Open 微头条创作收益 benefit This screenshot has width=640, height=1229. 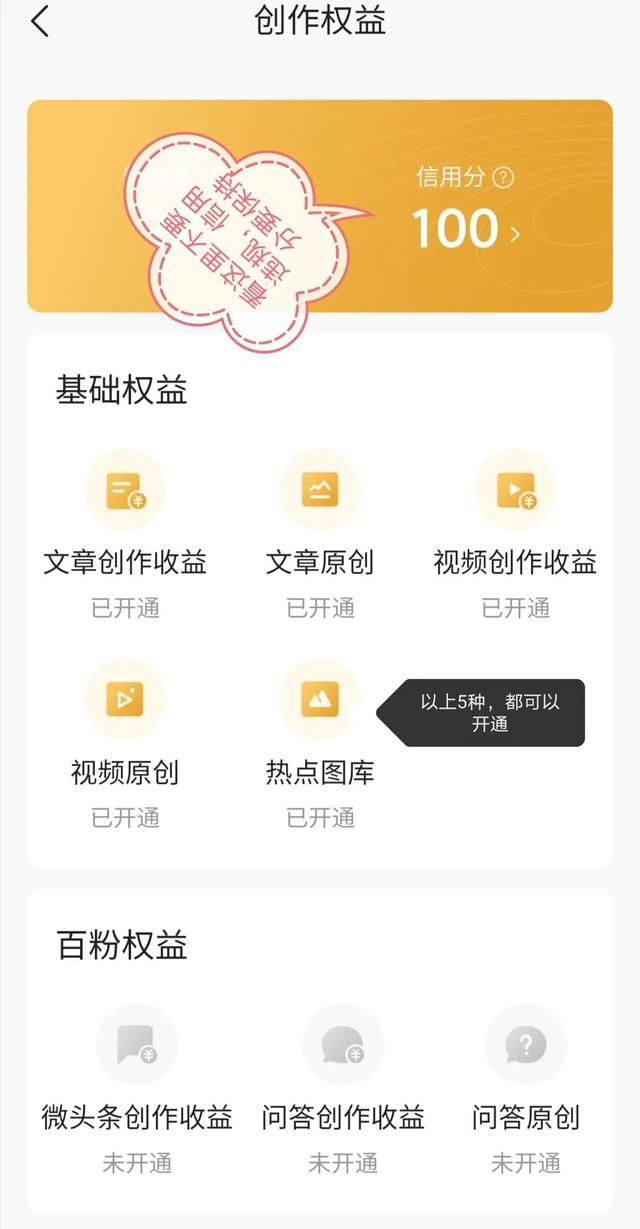[x=137, y=1046]
